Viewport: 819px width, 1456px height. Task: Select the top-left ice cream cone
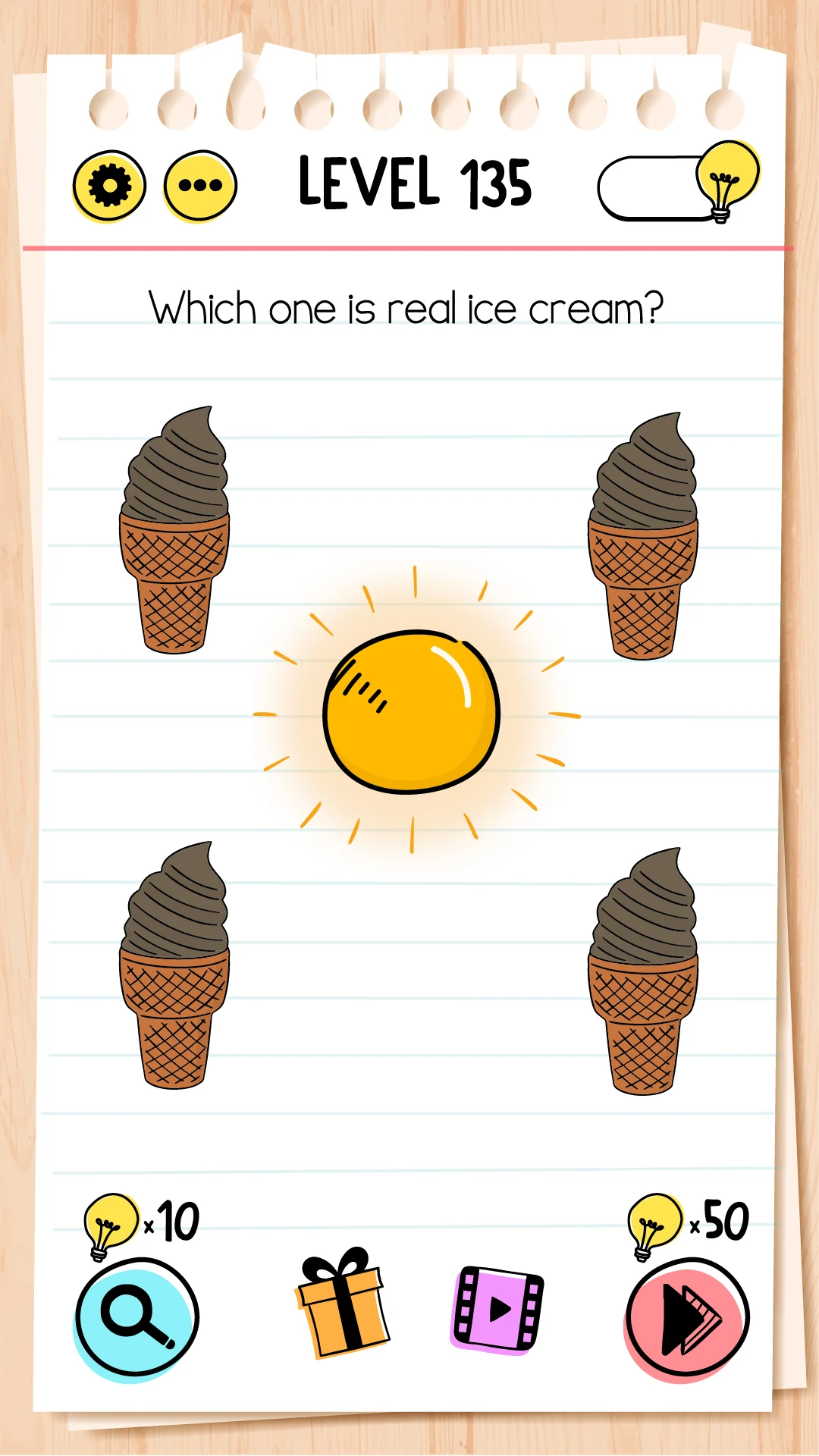click(x=174, y=531)
